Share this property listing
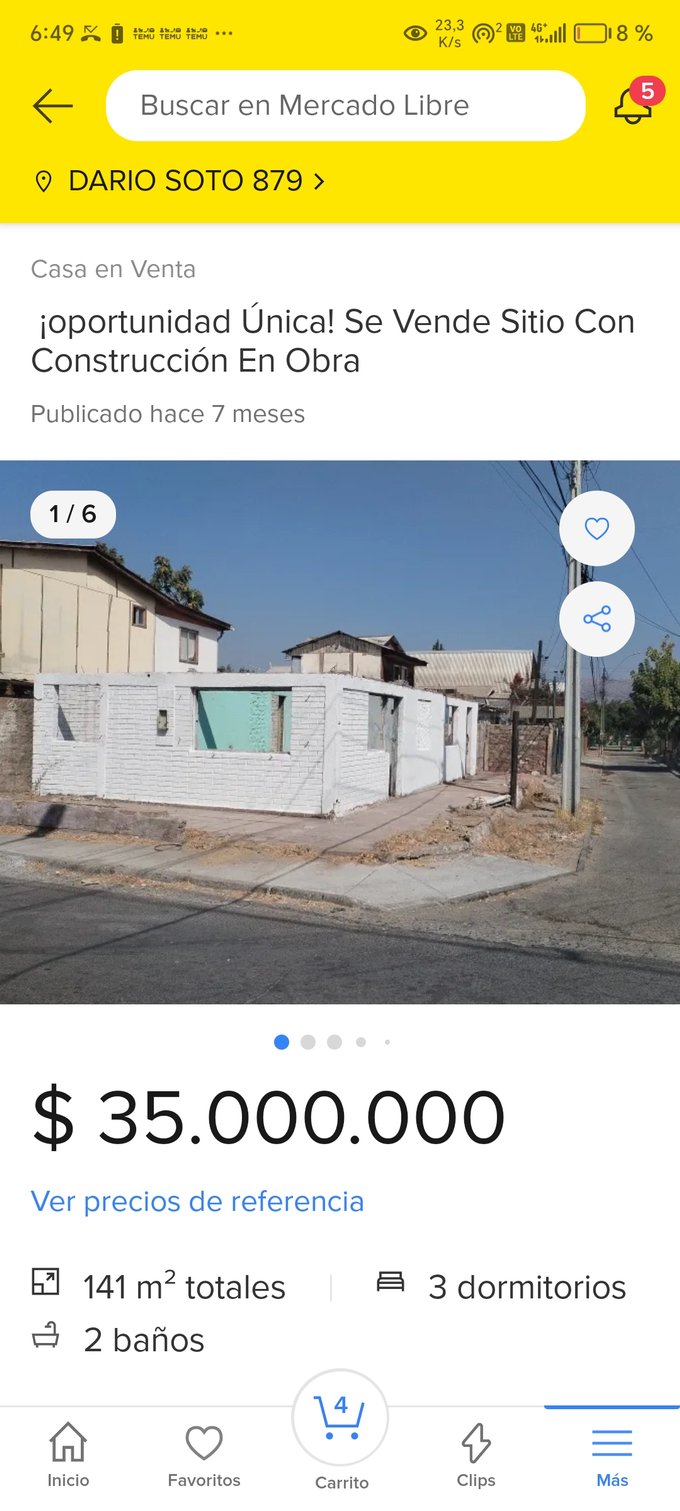This screenshot has width=680, height=1511. point(597,619)
